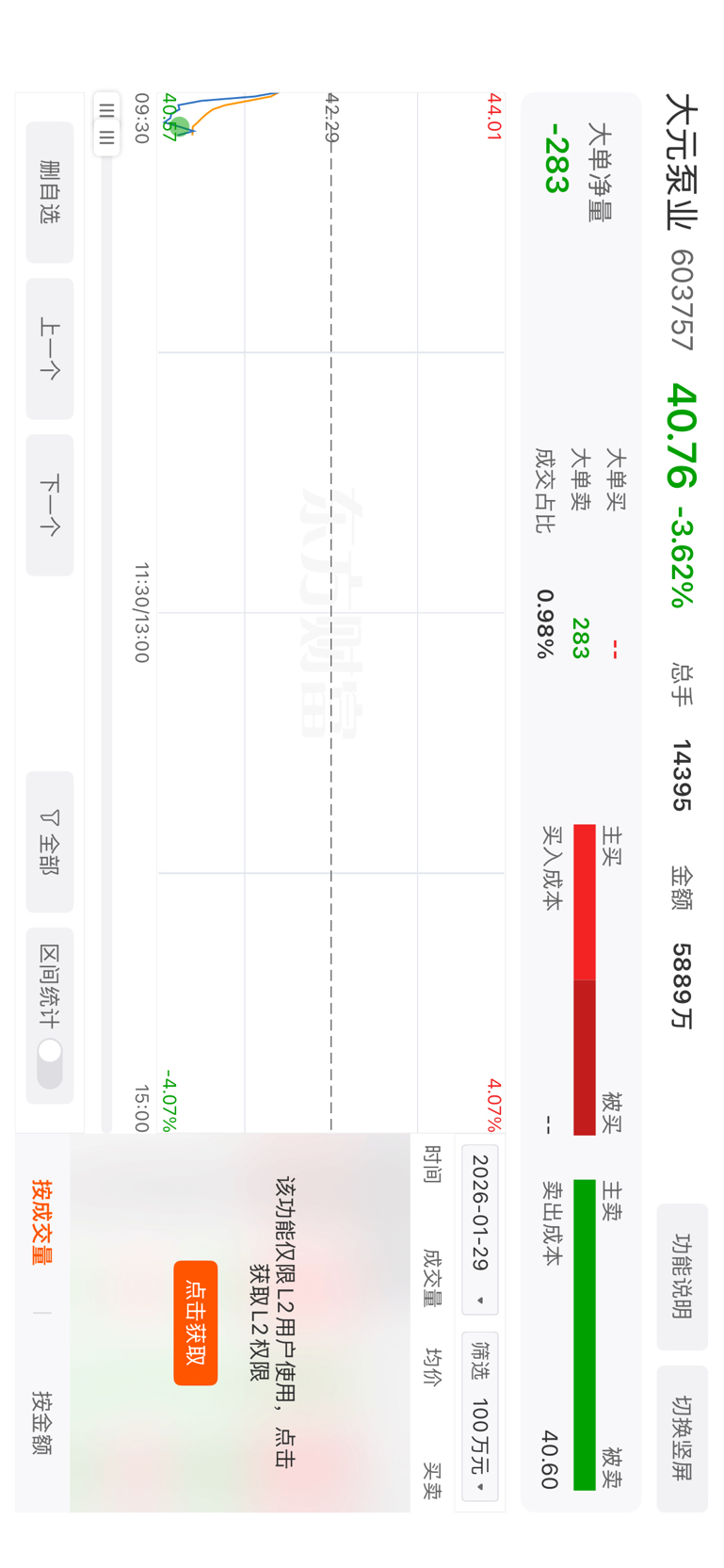Tap the timeline slider handle
Image resolution: width=724 pixels, height=1568 pixels.
click(x=106, y=123)
